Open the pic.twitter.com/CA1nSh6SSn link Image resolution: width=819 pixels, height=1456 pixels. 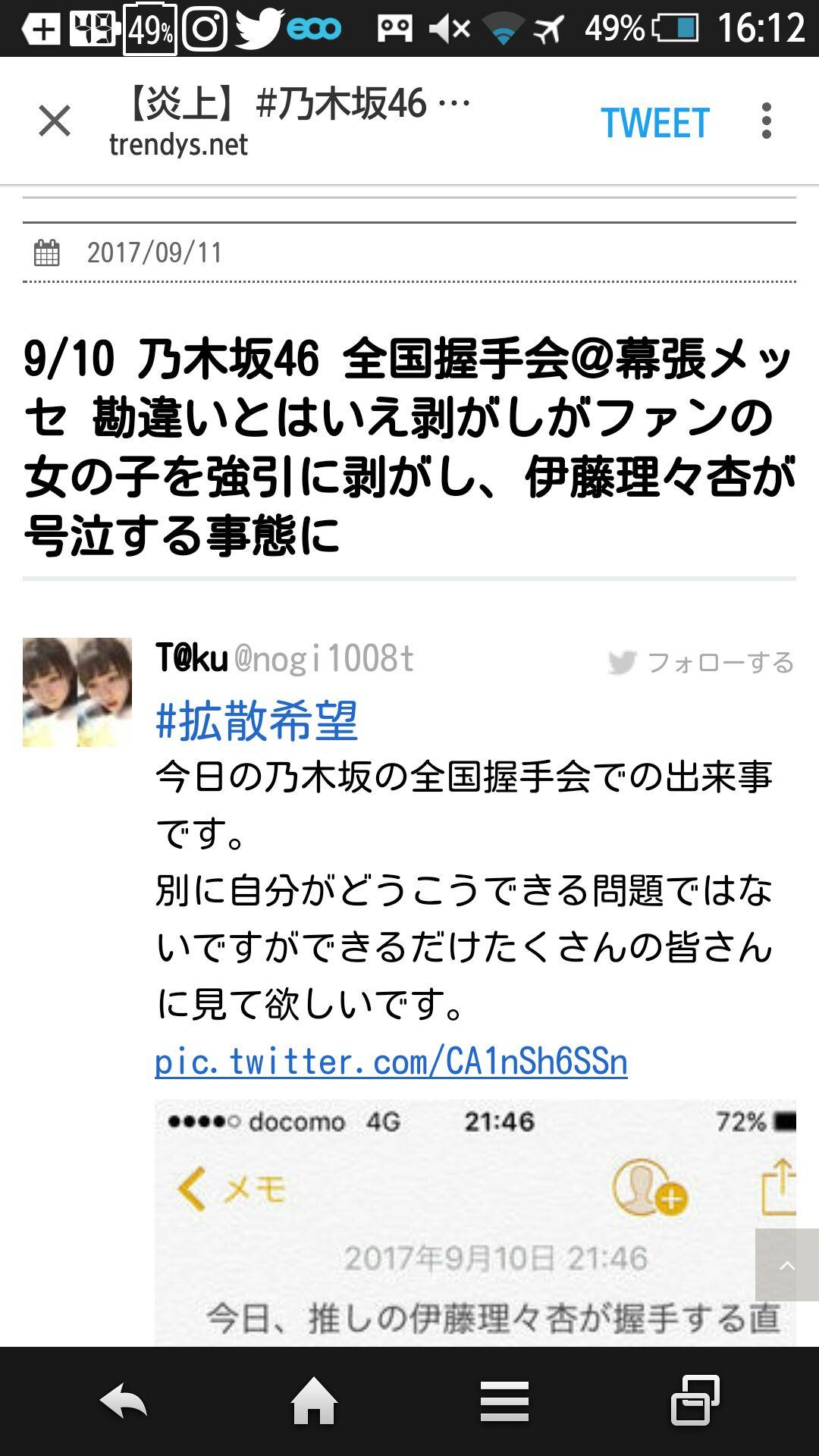coord(391,1062)
